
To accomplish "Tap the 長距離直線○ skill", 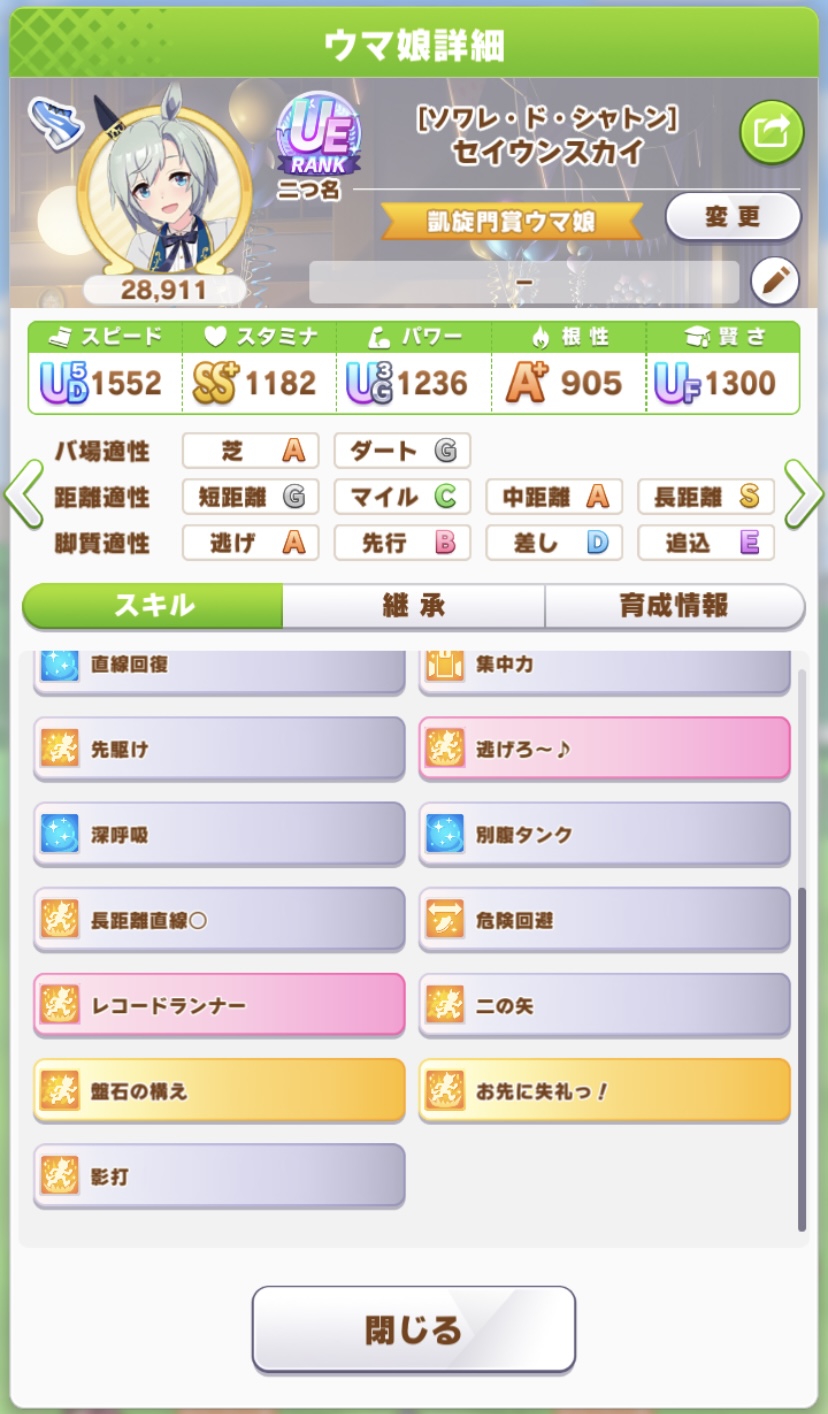I will [219, 918].
